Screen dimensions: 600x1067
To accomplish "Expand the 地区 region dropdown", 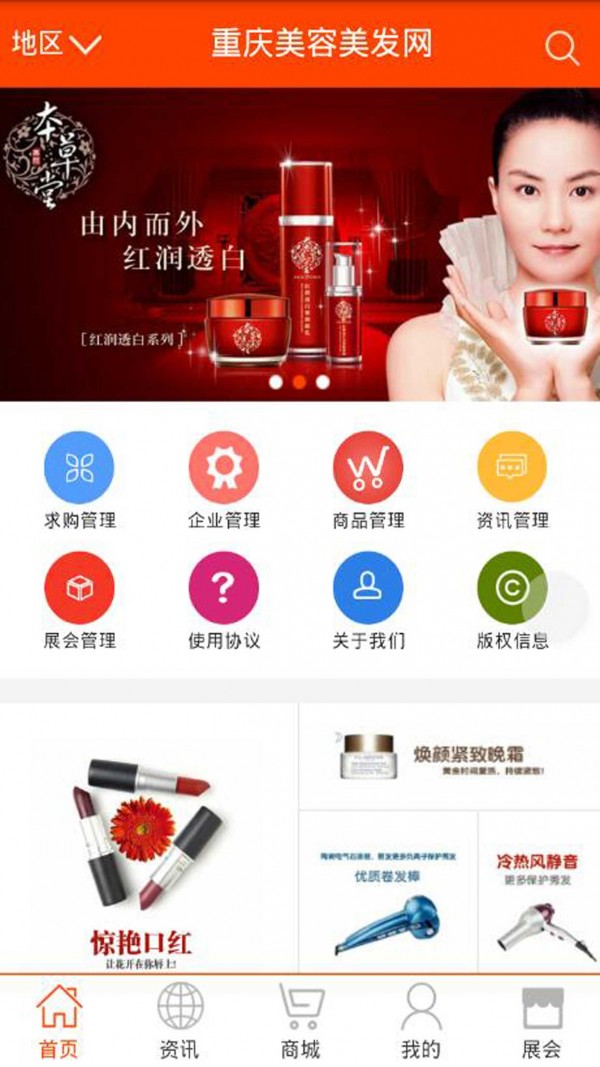I will (x=56, y=44).
